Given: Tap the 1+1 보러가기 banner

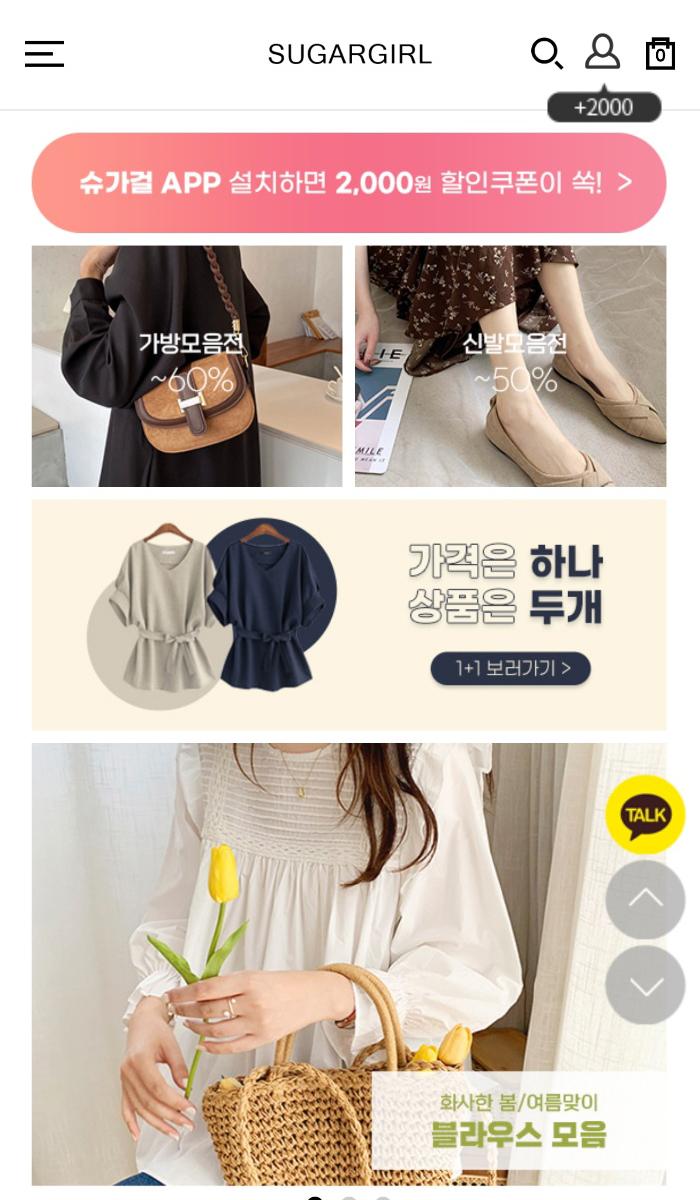Looking at the screenshot, I should pyautogui.click(x=349, y=615).
